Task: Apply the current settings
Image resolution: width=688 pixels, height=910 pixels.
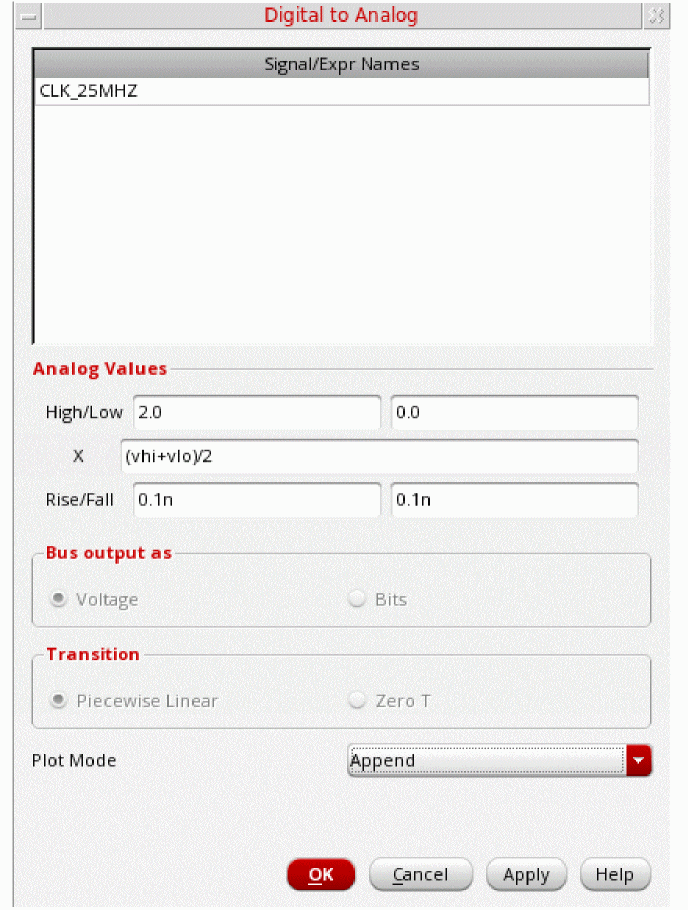Action: pos(526,874)
